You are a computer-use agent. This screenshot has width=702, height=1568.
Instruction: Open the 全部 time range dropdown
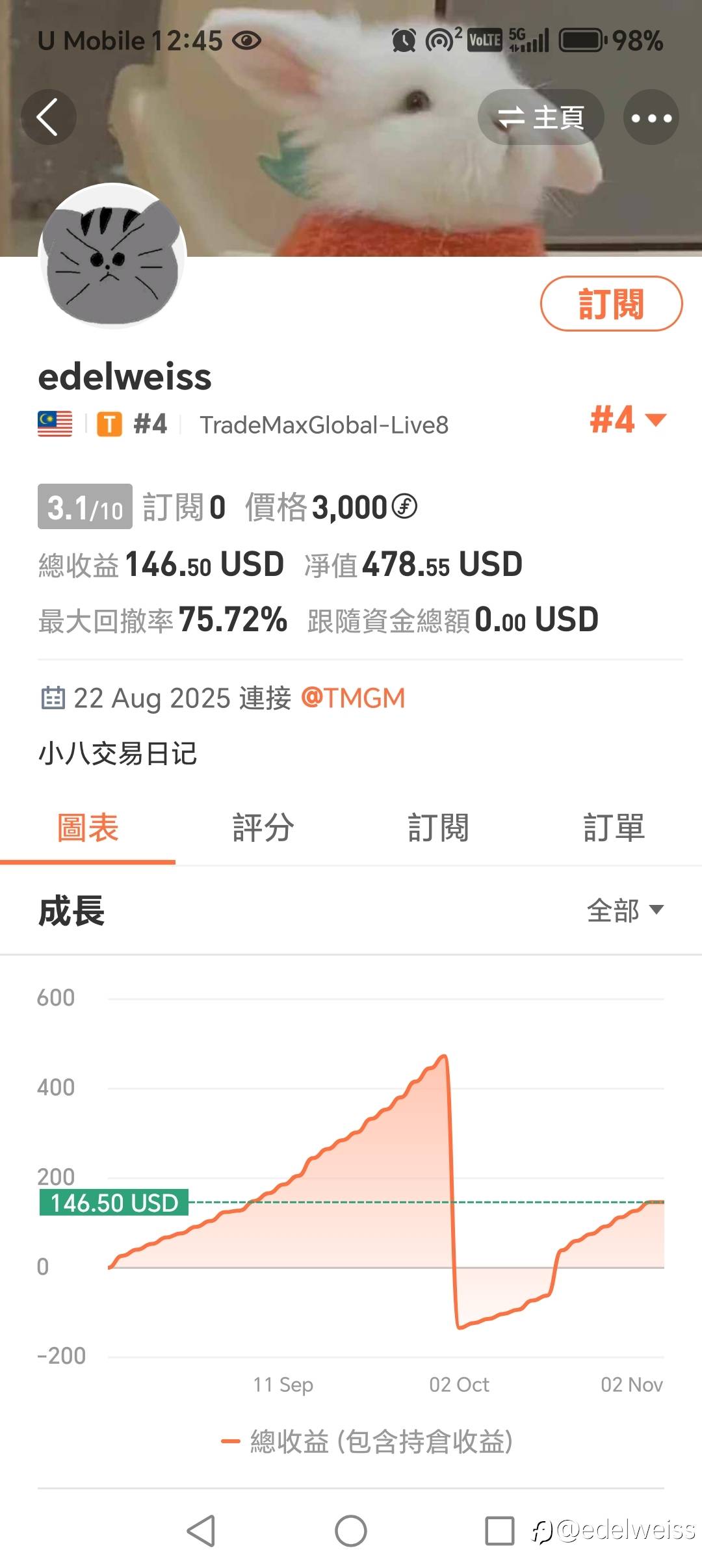coord(625,910)
